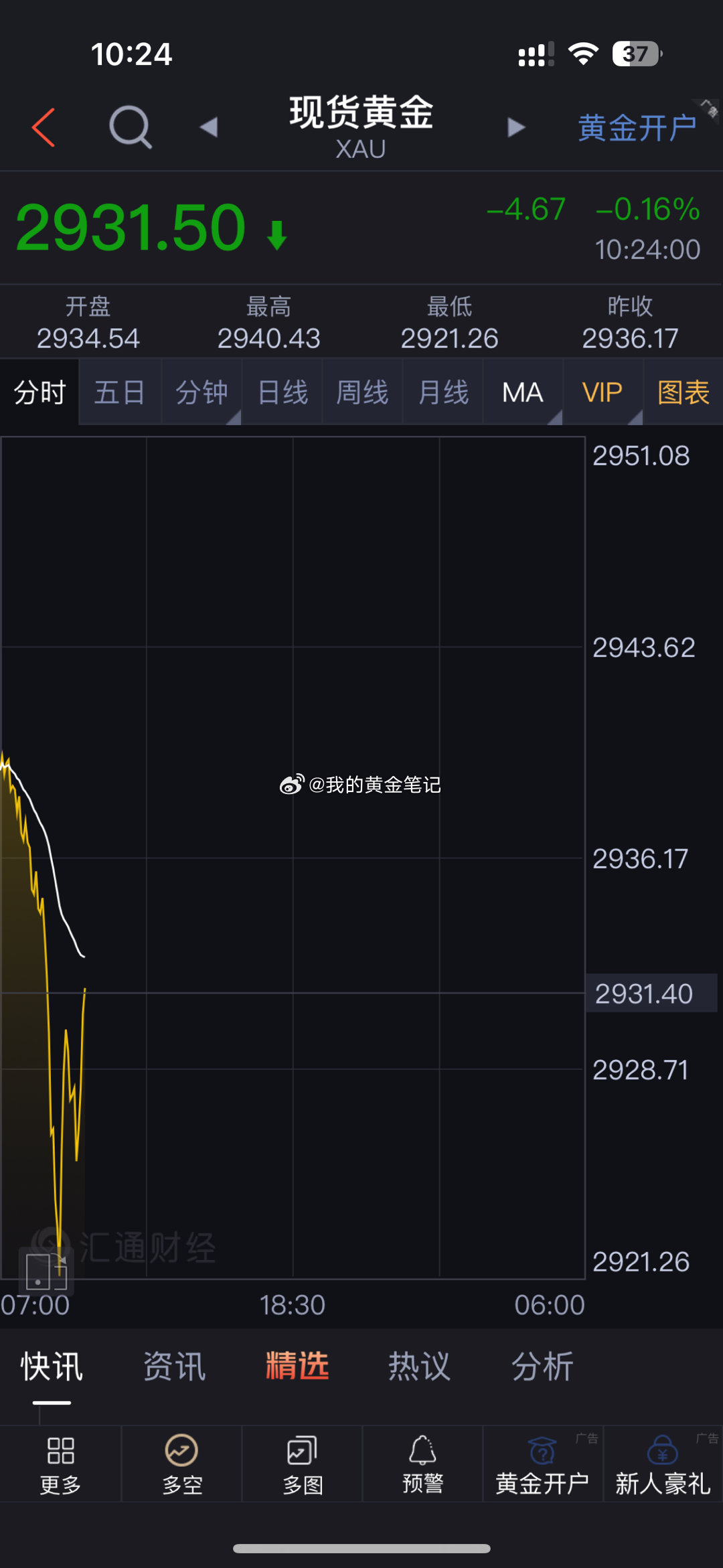Go back with the red arrow
Viewport: 723px width, 1568px height.
click(x=44, y=127)
